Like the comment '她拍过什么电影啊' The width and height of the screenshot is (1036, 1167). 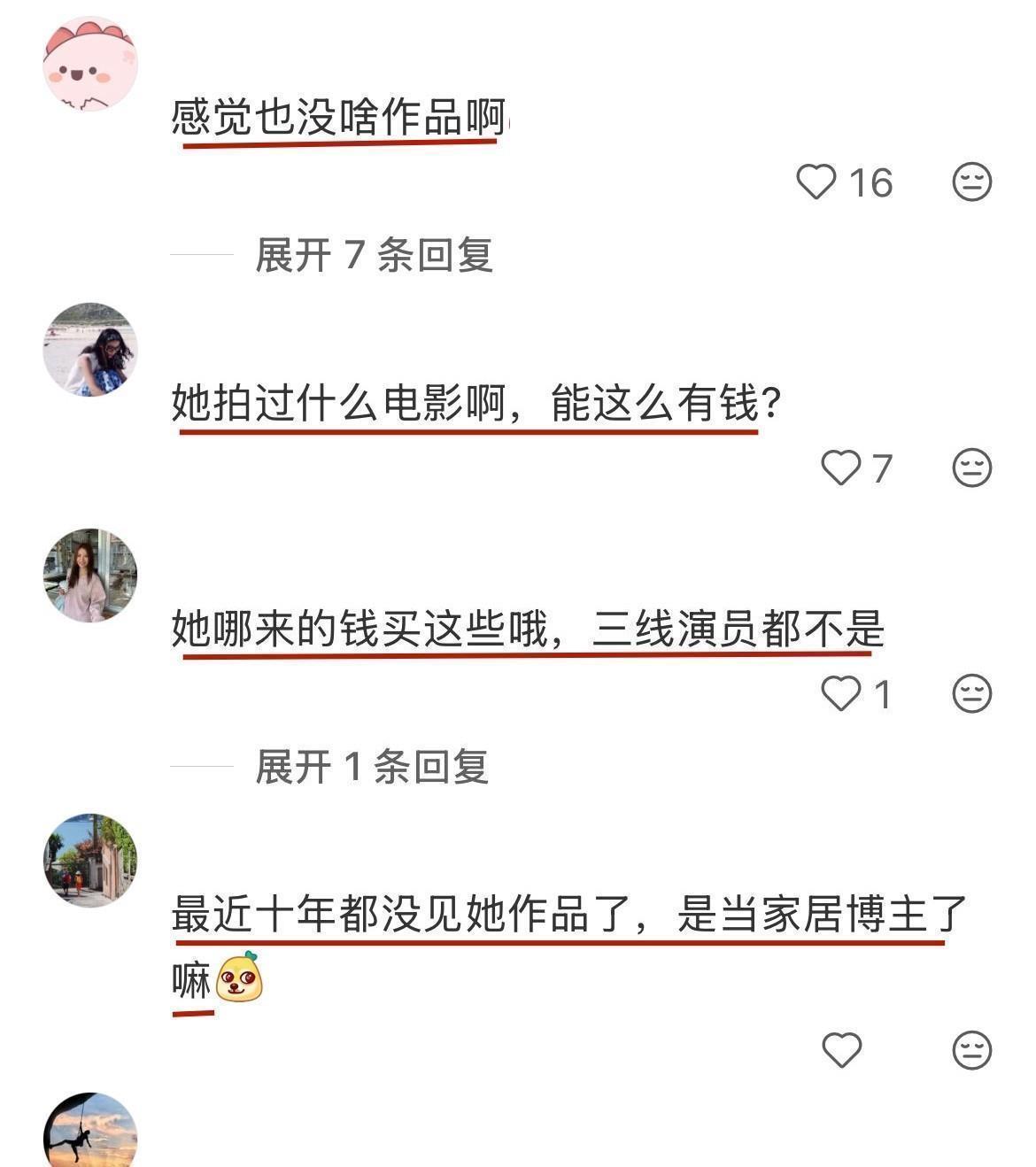coord(840,468)
